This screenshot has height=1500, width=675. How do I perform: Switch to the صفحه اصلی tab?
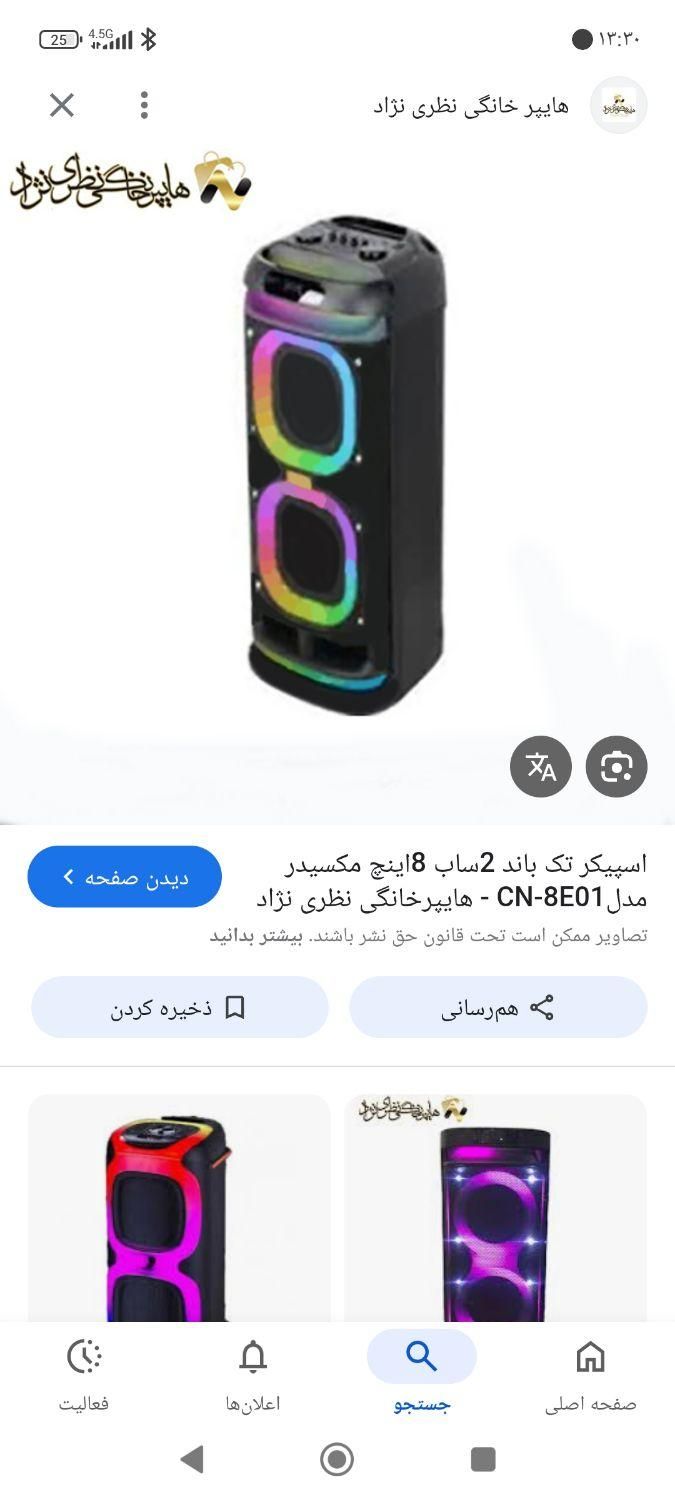[590, 1376]
